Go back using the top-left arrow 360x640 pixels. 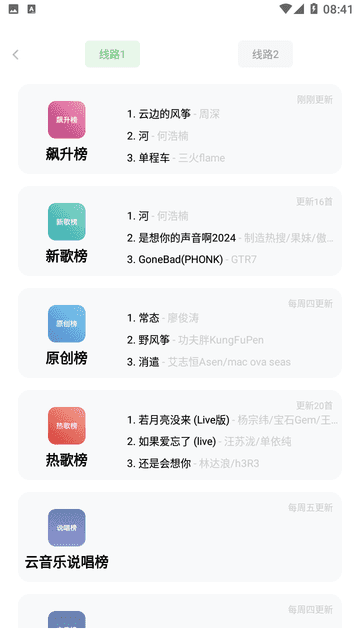click(x=16, y=54)
